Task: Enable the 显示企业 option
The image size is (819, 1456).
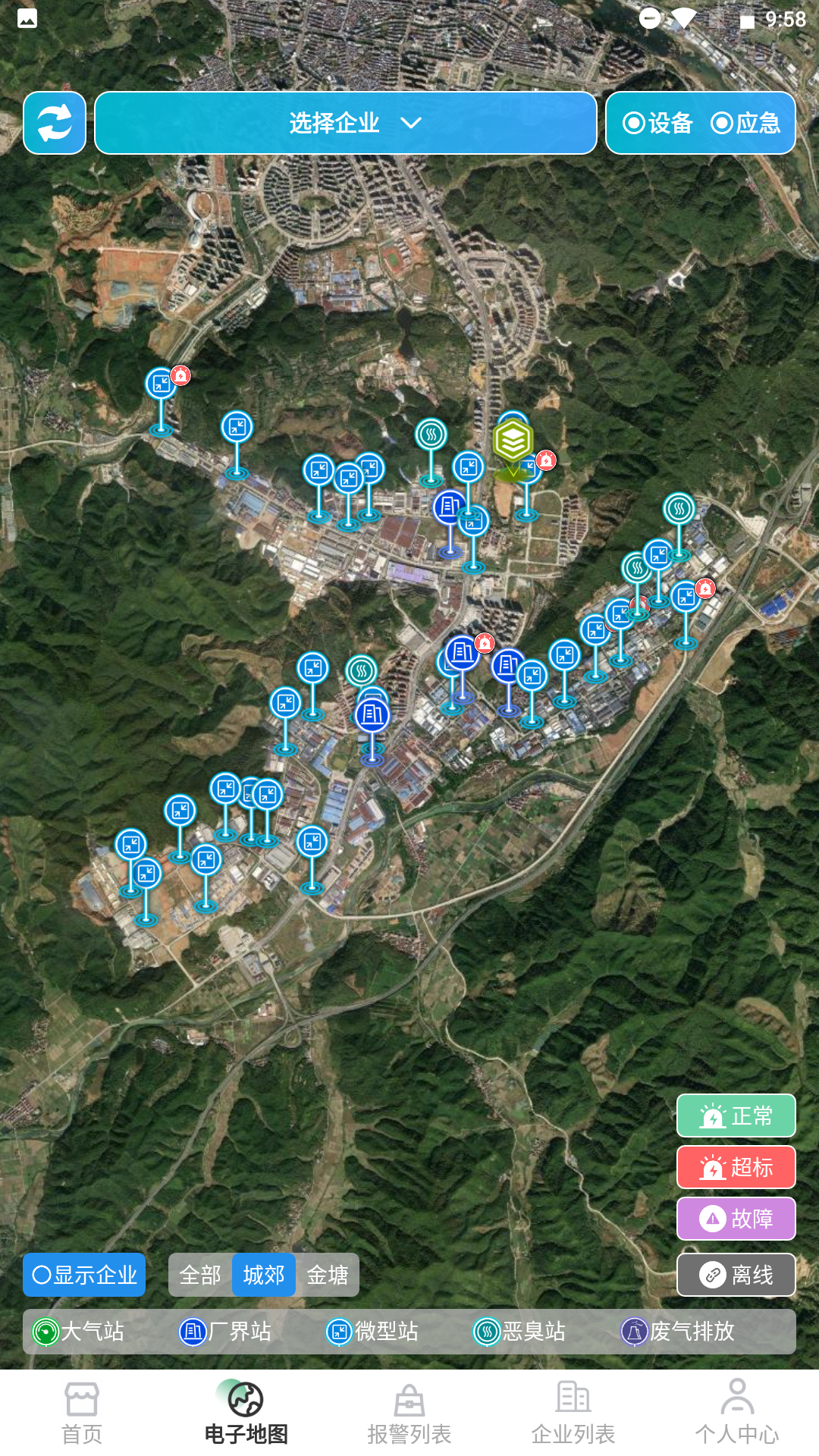Action: point(84,1275)
